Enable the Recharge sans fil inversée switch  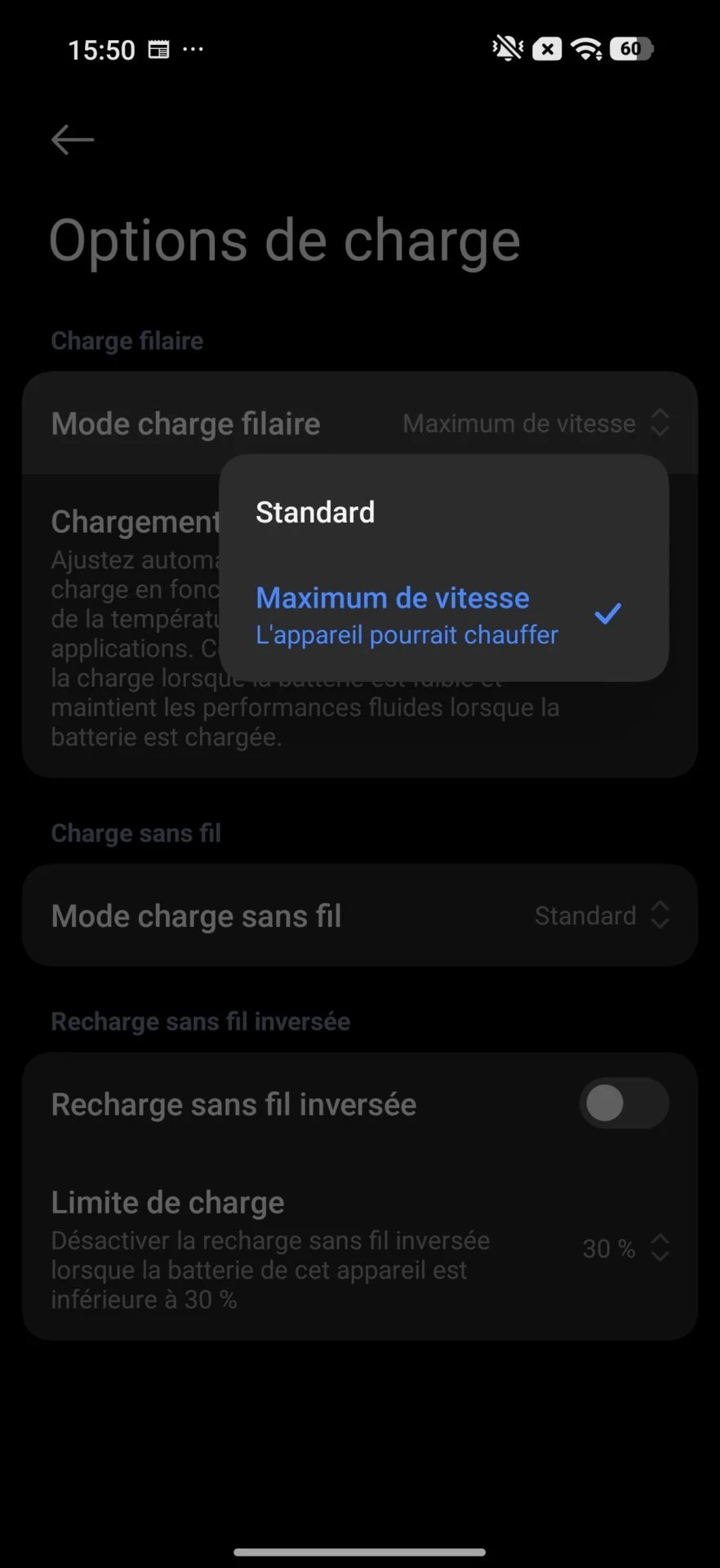(624, 1103)
